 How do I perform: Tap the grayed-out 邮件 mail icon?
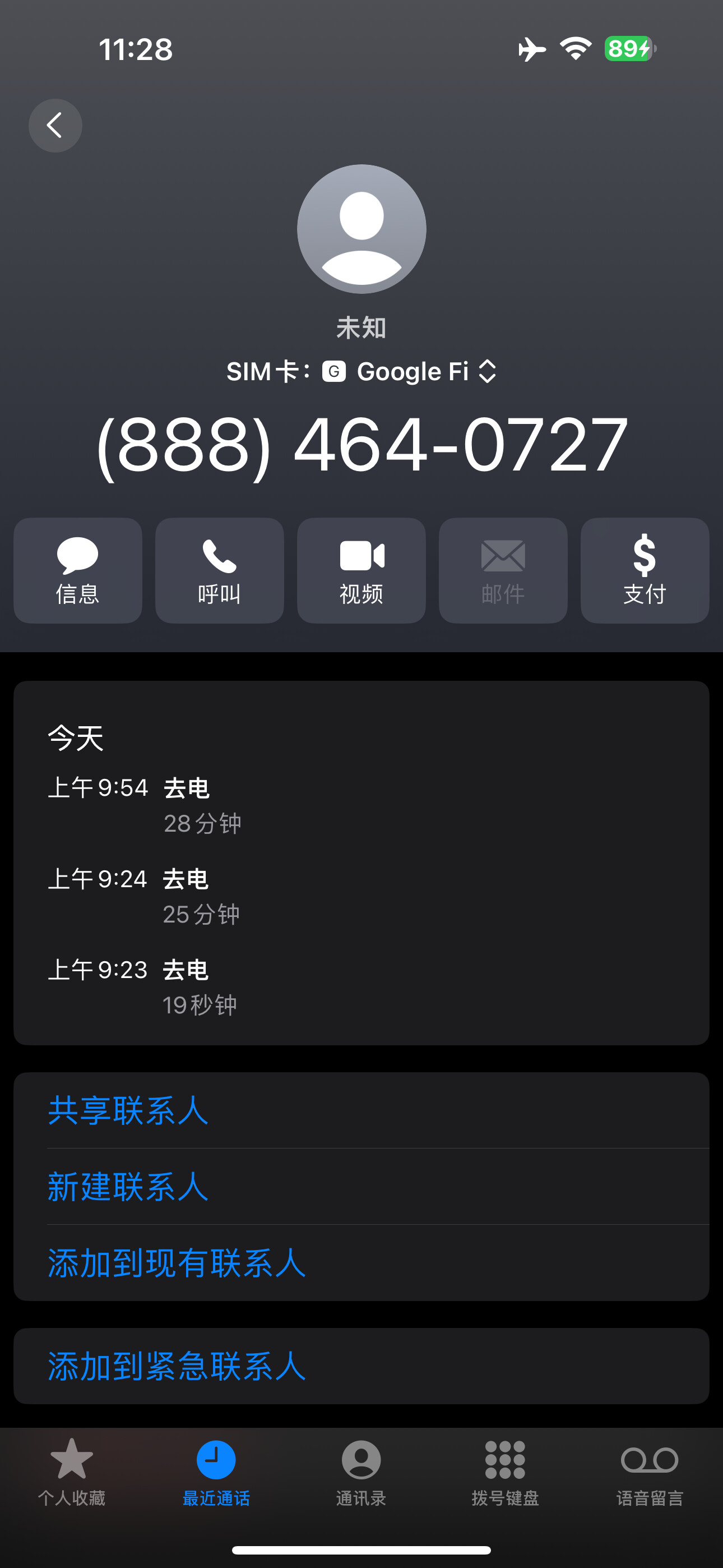502,570
